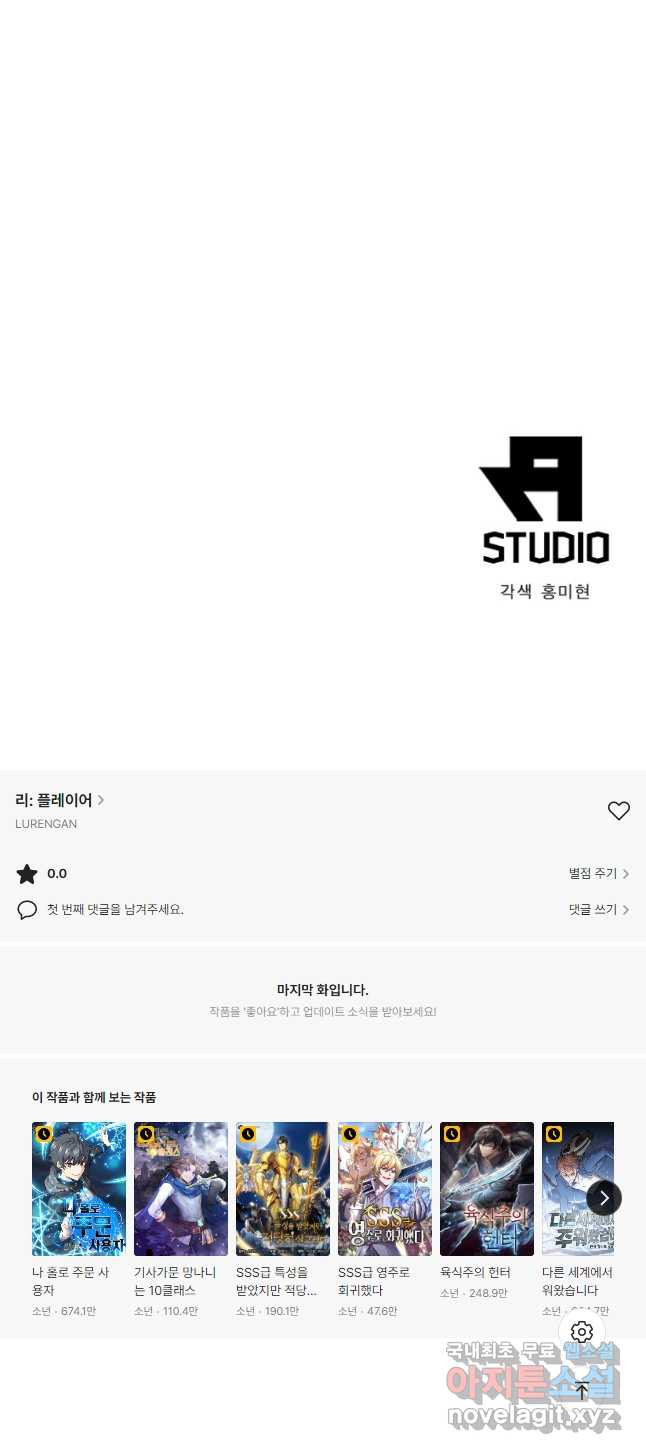Tap 별점 주기 to rate this episode
The image size is (646, 1454).
(598, 873)
